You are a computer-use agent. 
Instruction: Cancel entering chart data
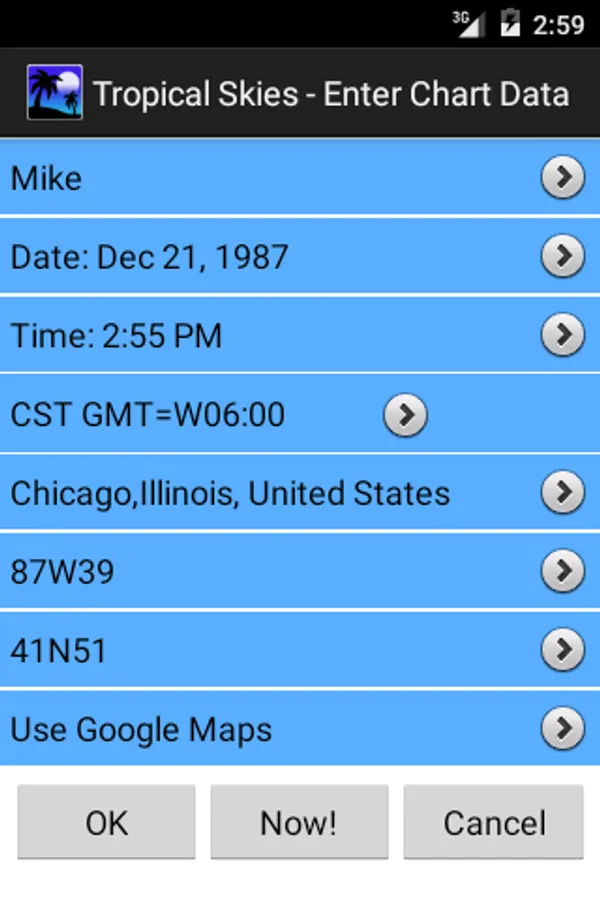tap(493, 822)
